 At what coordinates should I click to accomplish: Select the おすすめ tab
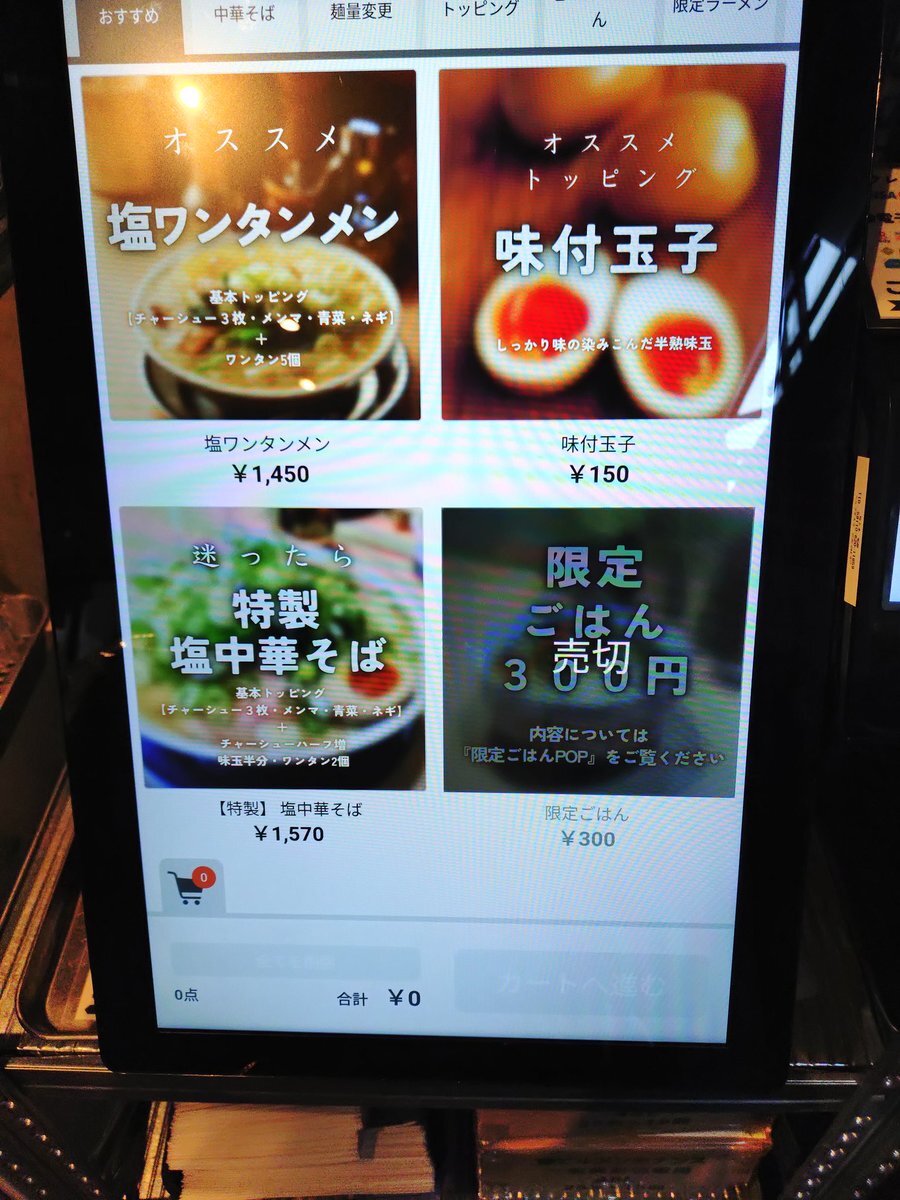[128, 22]
